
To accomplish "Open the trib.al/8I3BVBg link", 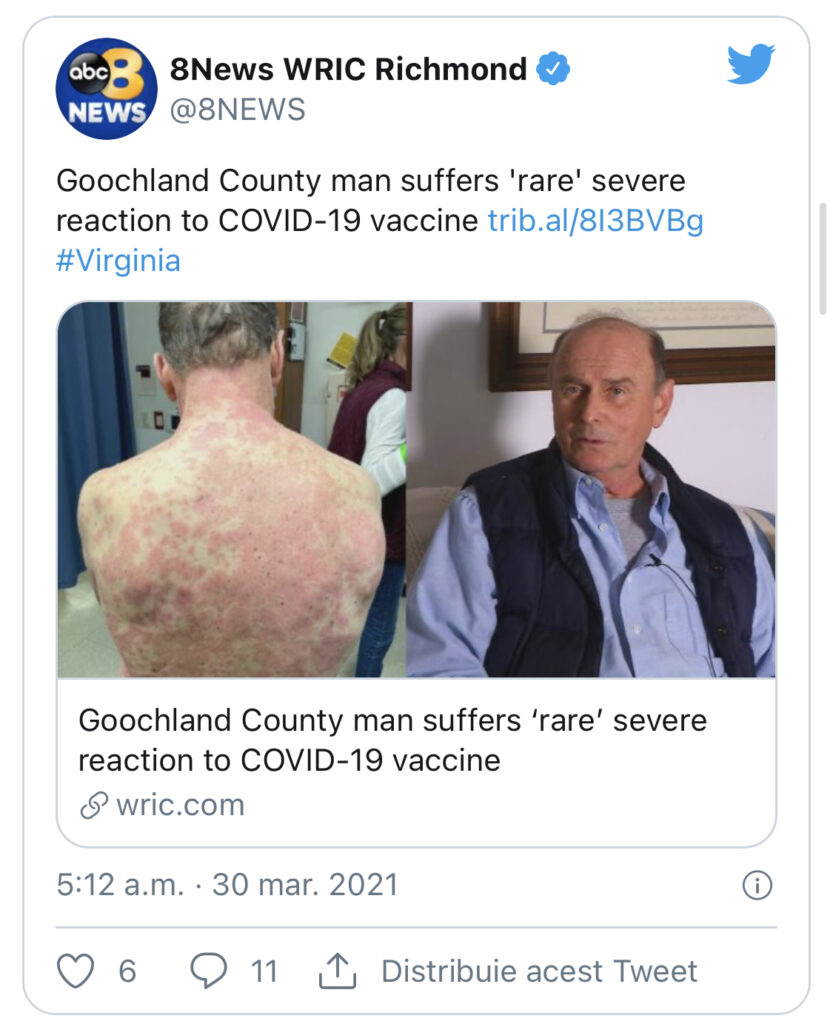I will [595, 221].
